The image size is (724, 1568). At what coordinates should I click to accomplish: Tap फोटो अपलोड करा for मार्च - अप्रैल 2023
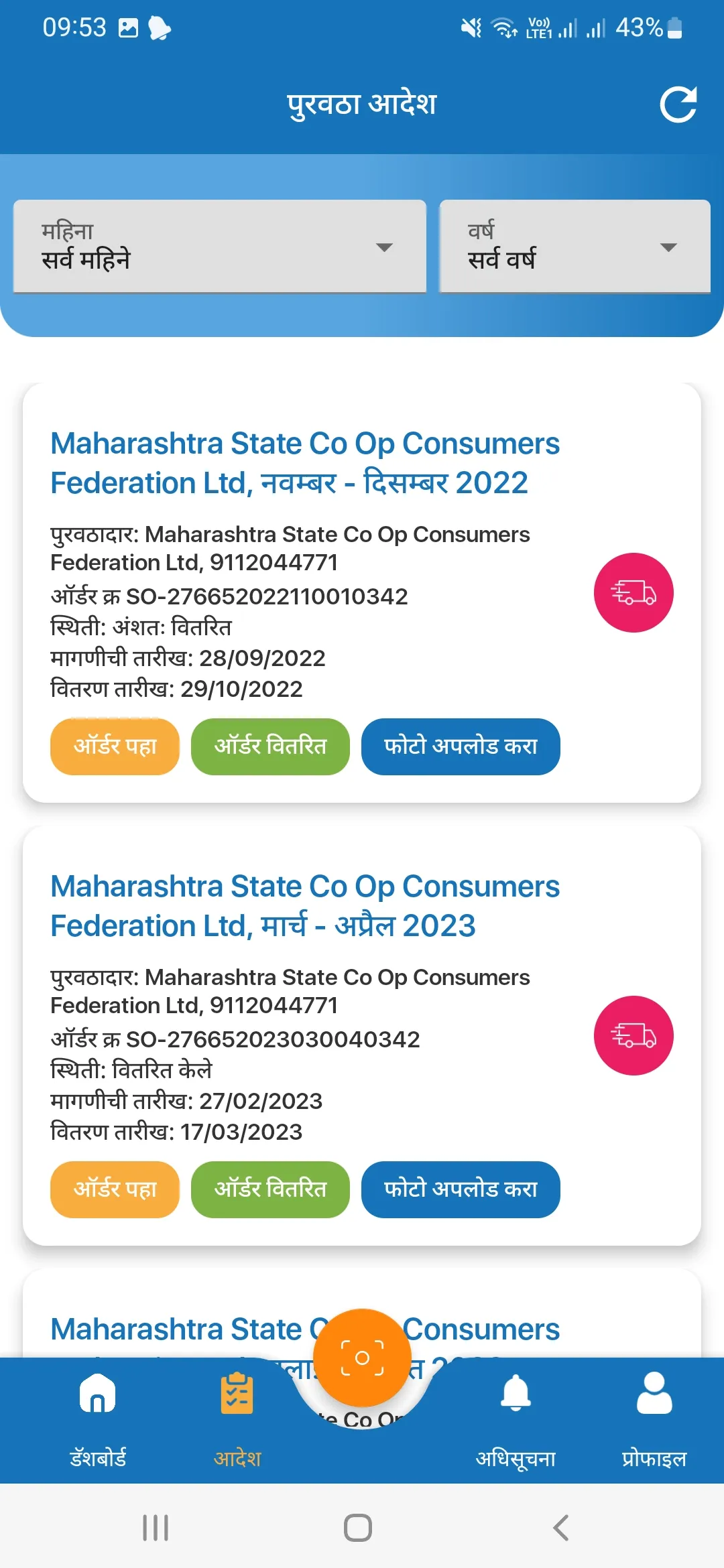[461, 1189]
